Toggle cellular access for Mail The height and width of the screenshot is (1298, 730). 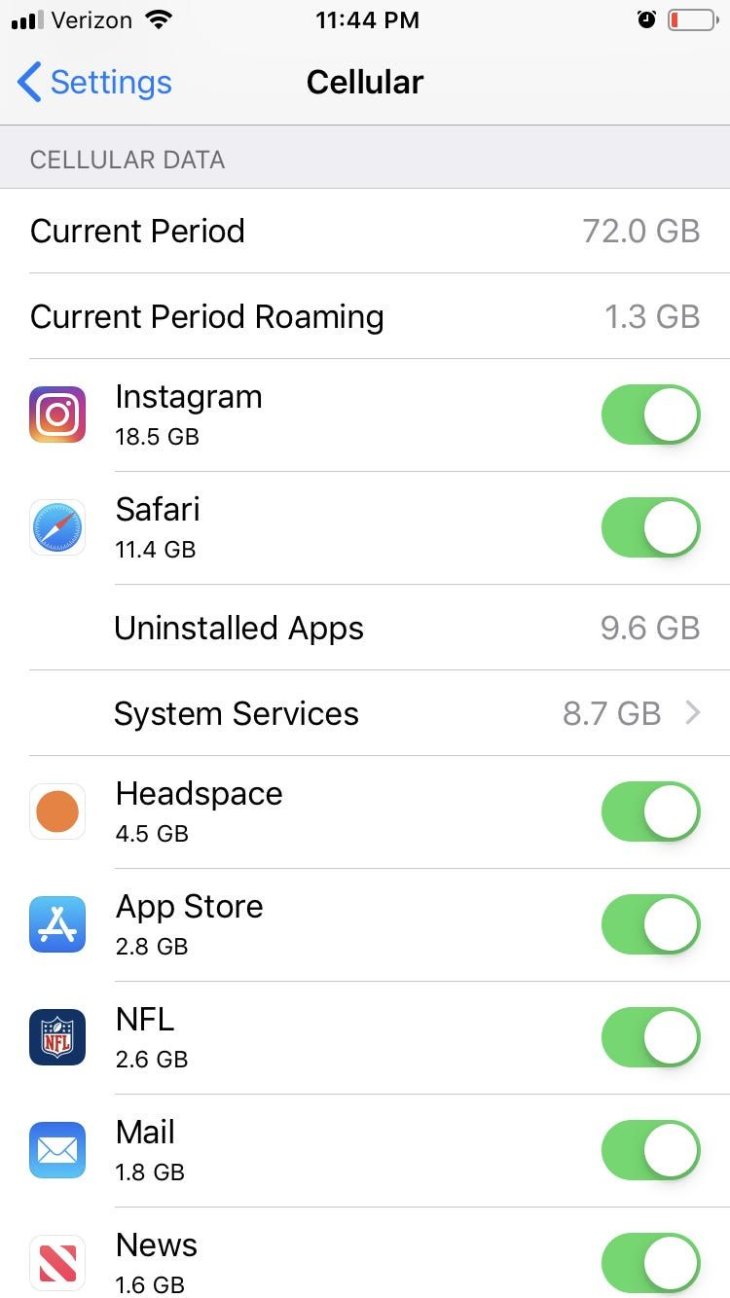650,1149
